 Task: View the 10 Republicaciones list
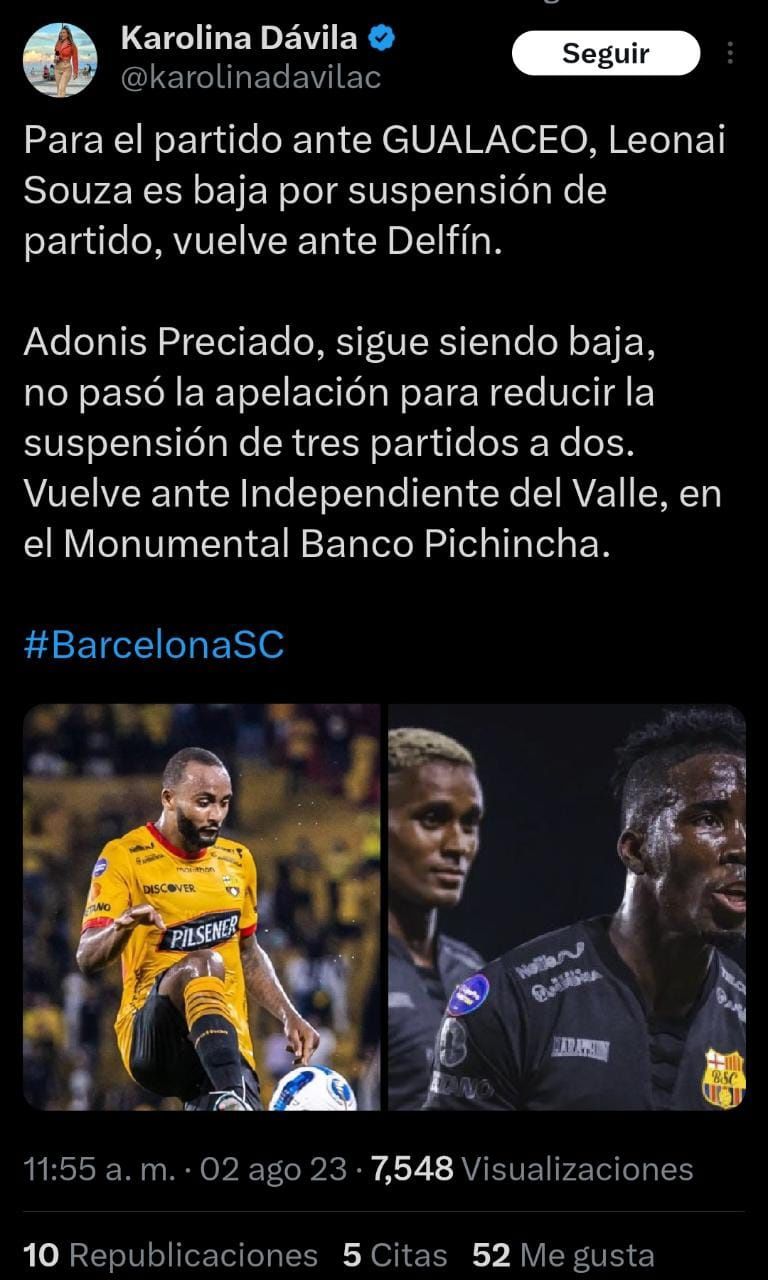click(170, 1255)
